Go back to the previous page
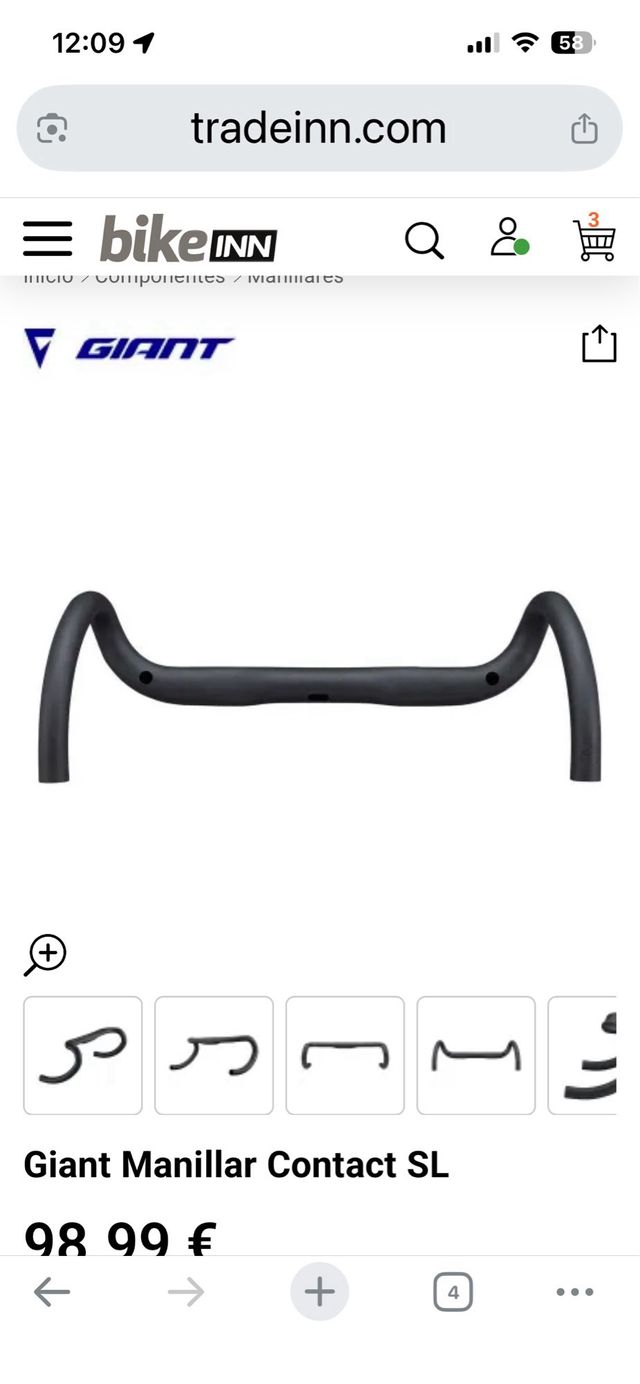The width and height of the screenshot is (640, 1384). pos(52,1292)
